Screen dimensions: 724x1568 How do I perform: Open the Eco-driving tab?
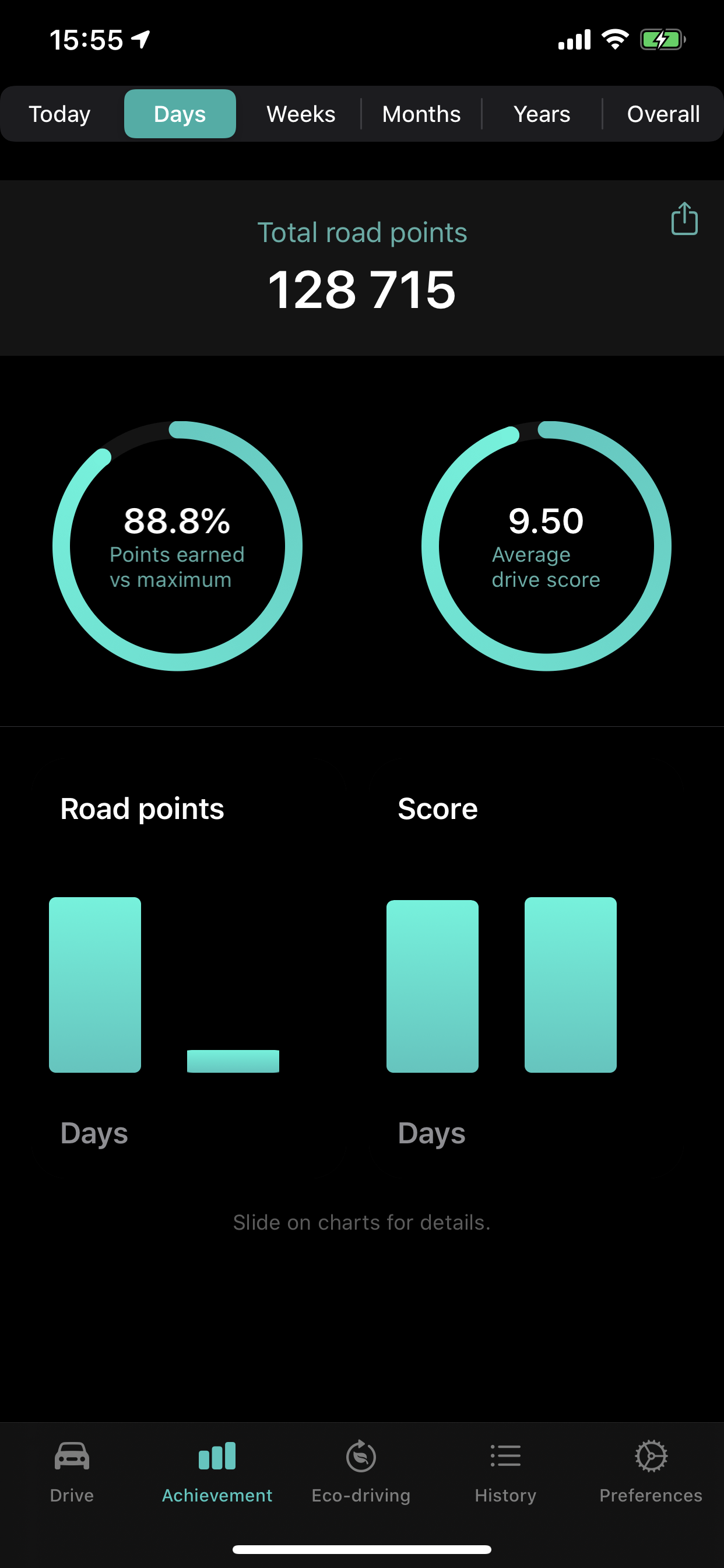(361, 1471)
